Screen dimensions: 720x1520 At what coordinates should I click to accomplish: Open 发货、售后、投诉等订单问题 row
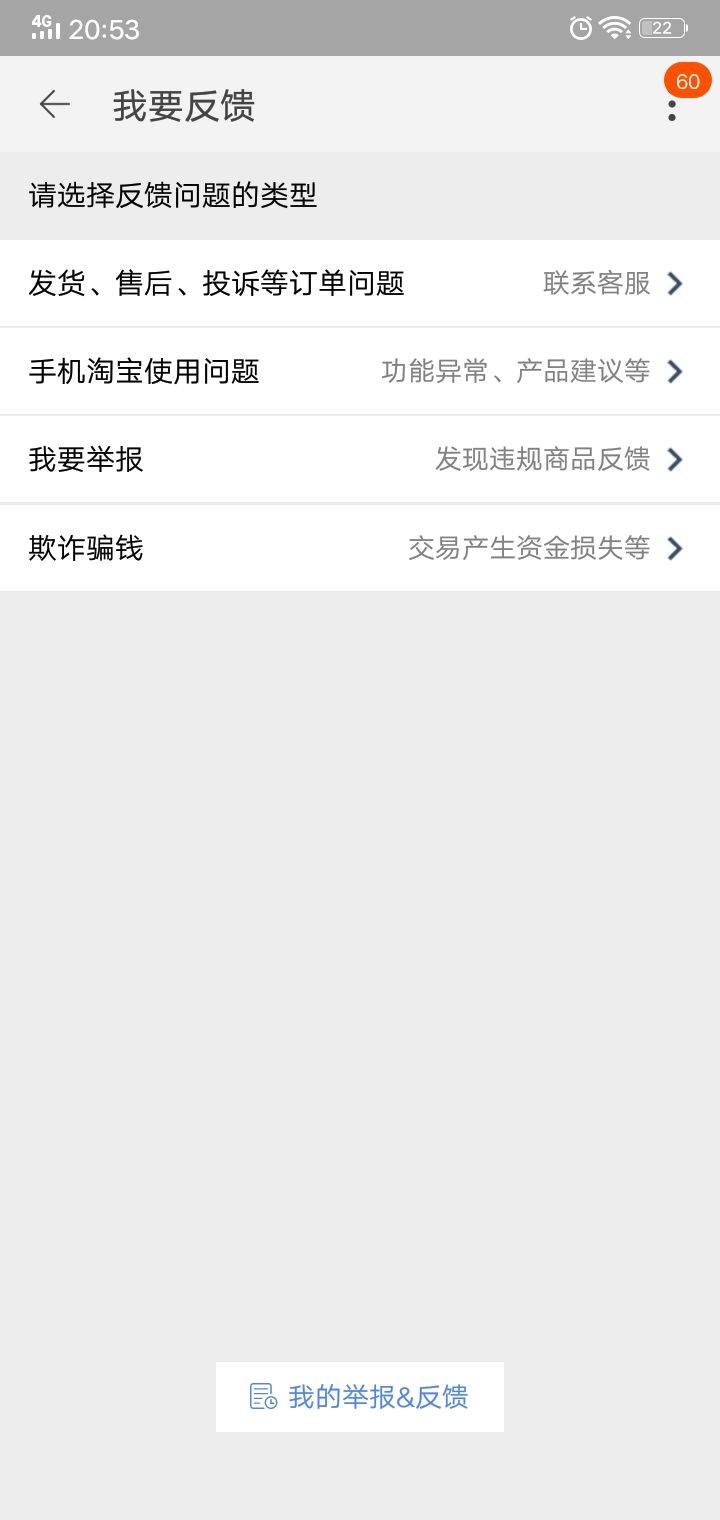[x=360, y=283]
